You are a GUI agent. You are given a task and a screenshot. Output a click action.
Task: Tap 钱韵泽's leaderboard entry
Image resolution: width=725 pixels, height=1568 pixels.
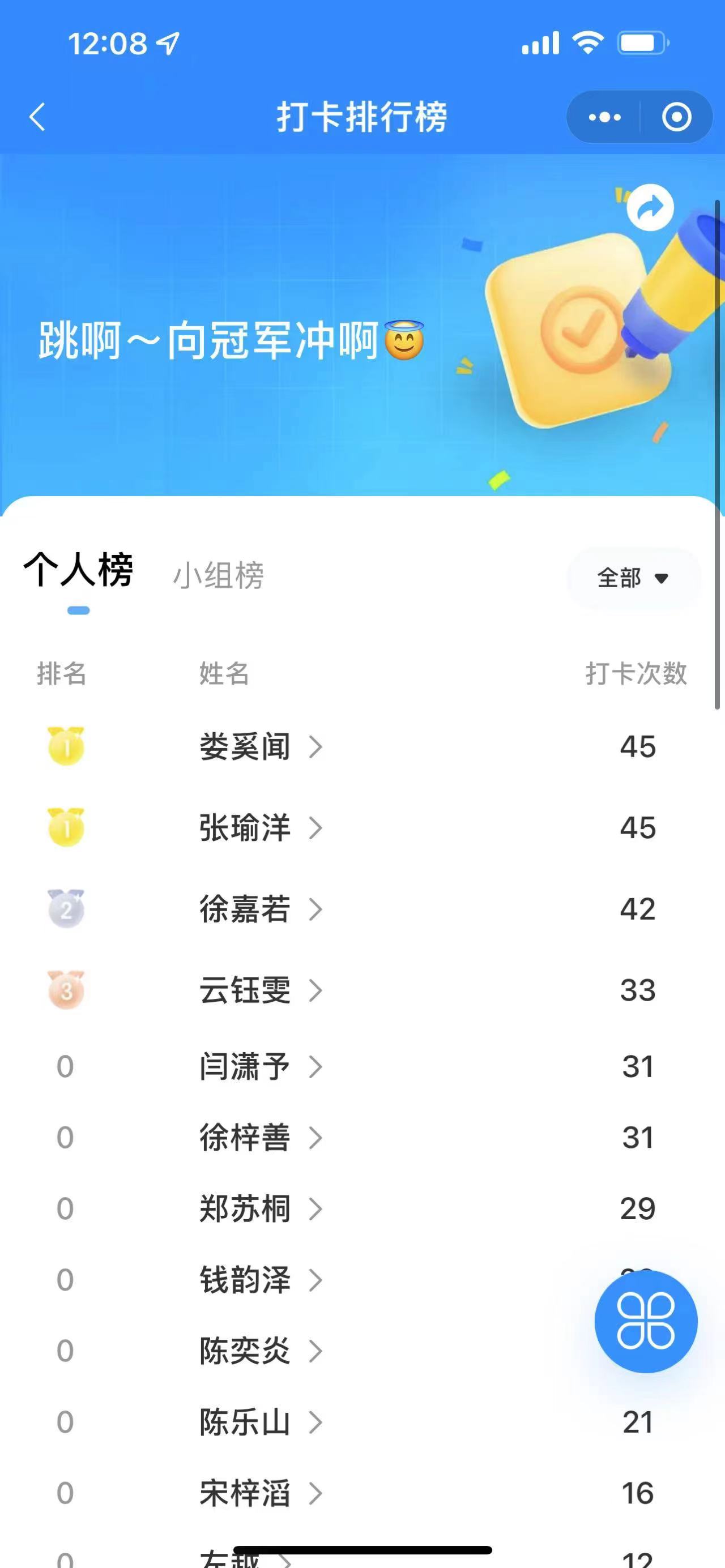click(x=261, y=1280)
